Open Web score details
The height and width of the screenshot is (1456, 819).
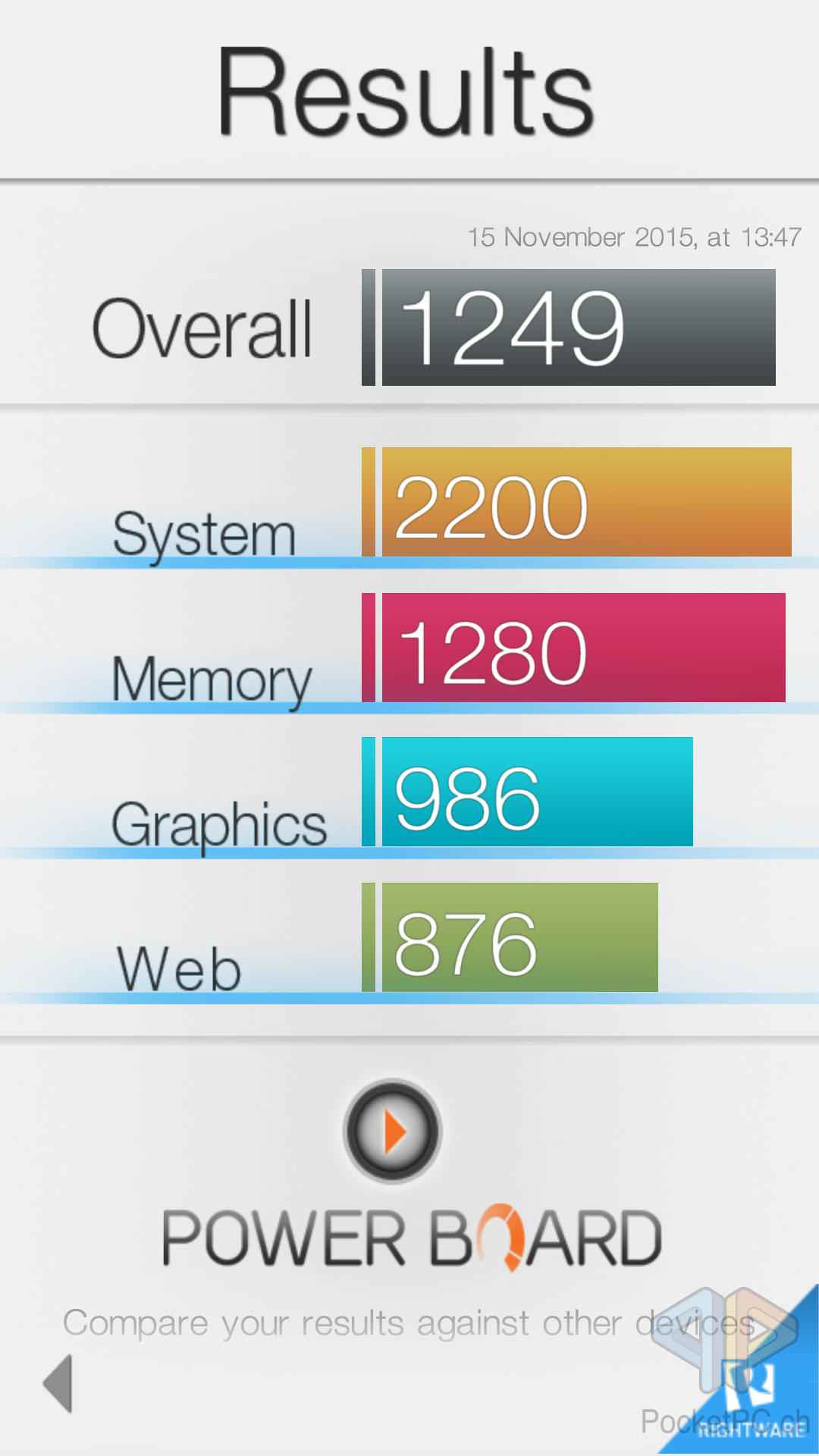519,938
